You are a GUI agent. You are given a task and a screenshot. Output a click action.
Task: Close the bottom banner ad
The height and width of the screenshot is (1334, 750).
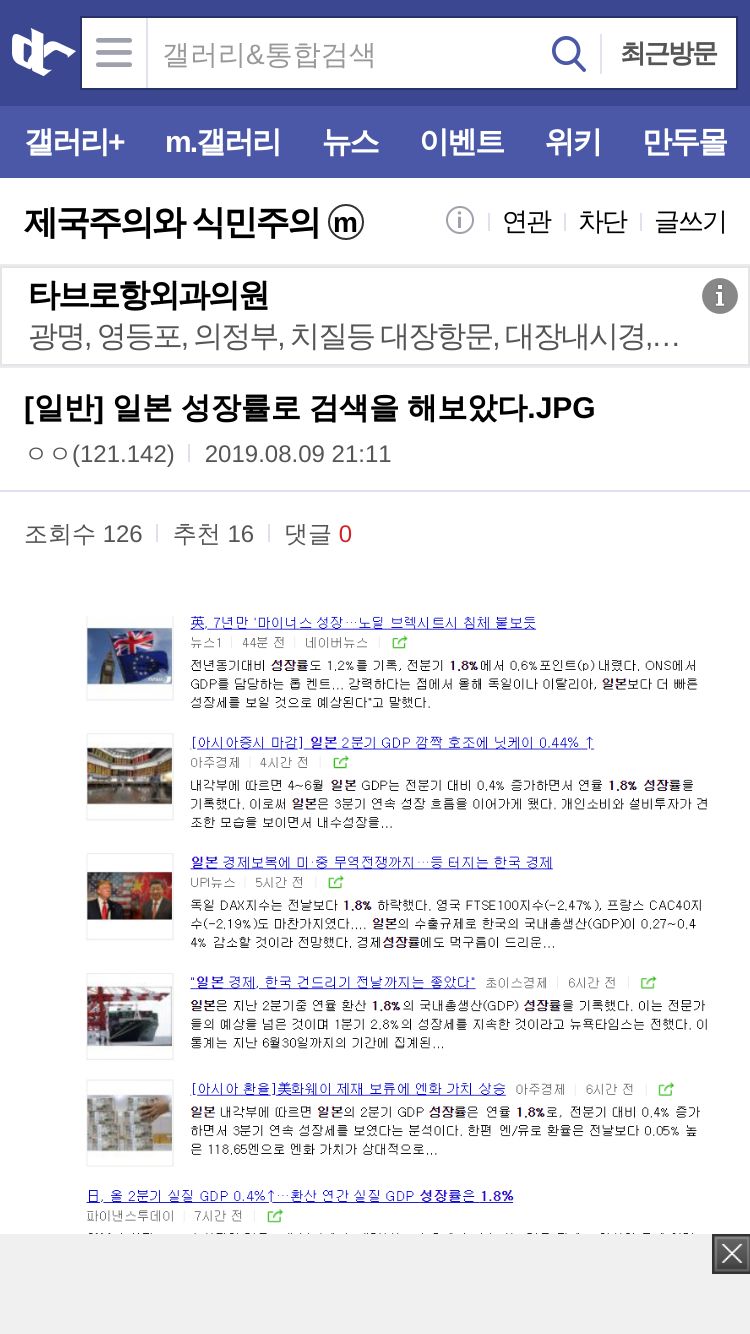coord(731,1254)
